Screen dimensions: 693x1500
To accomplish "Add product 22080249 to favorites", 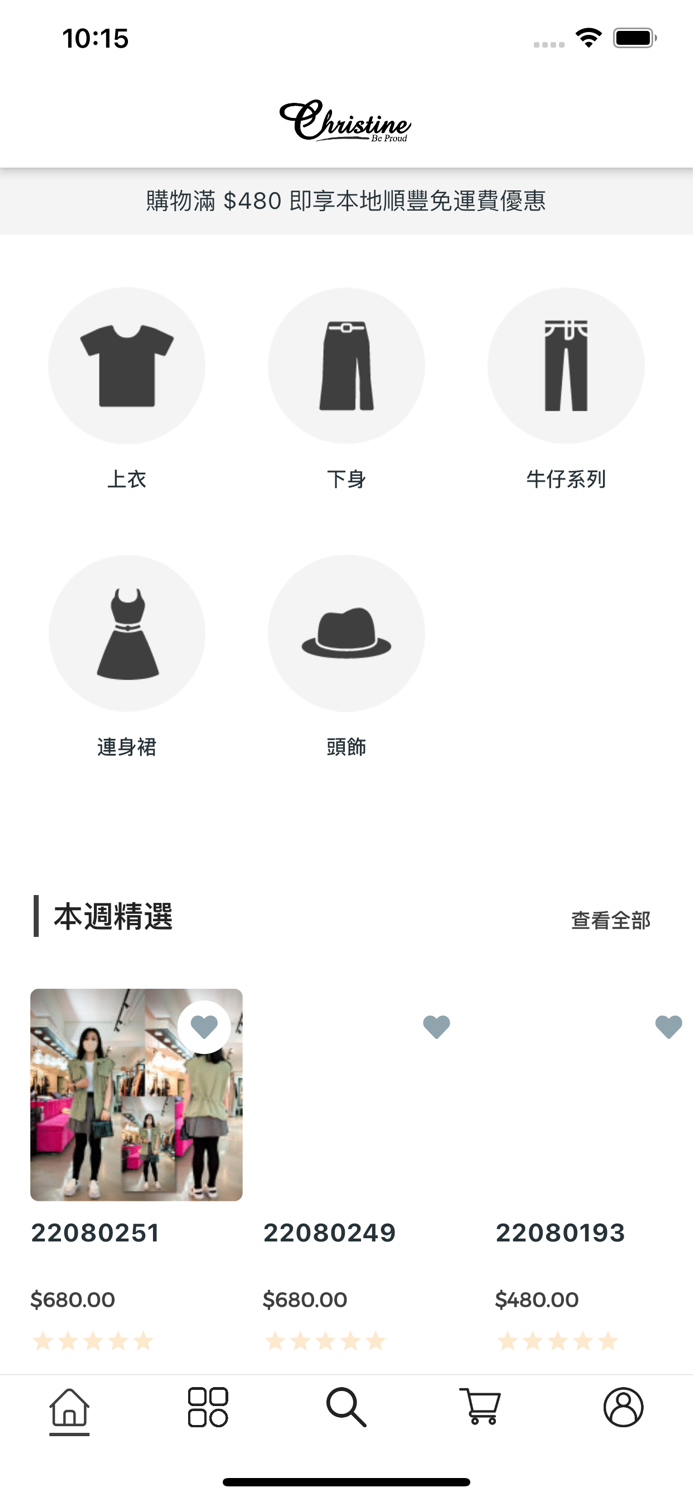I will (x=436, y=1027).
